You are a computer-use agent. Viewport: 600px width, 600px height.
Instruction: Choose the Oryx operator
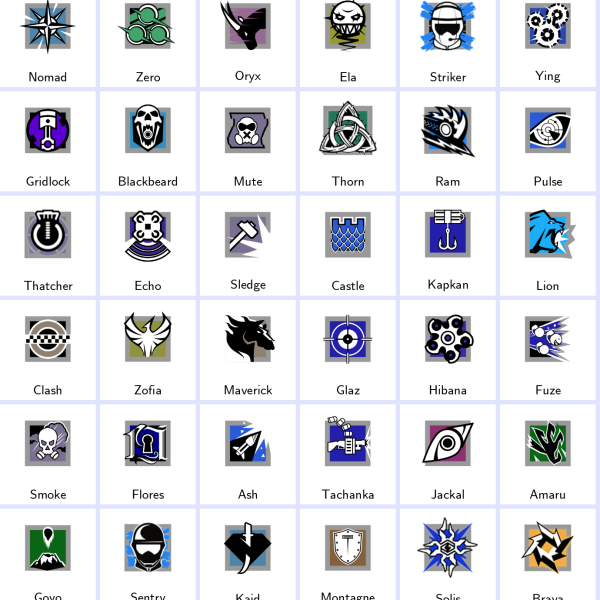tap(248, 40)
